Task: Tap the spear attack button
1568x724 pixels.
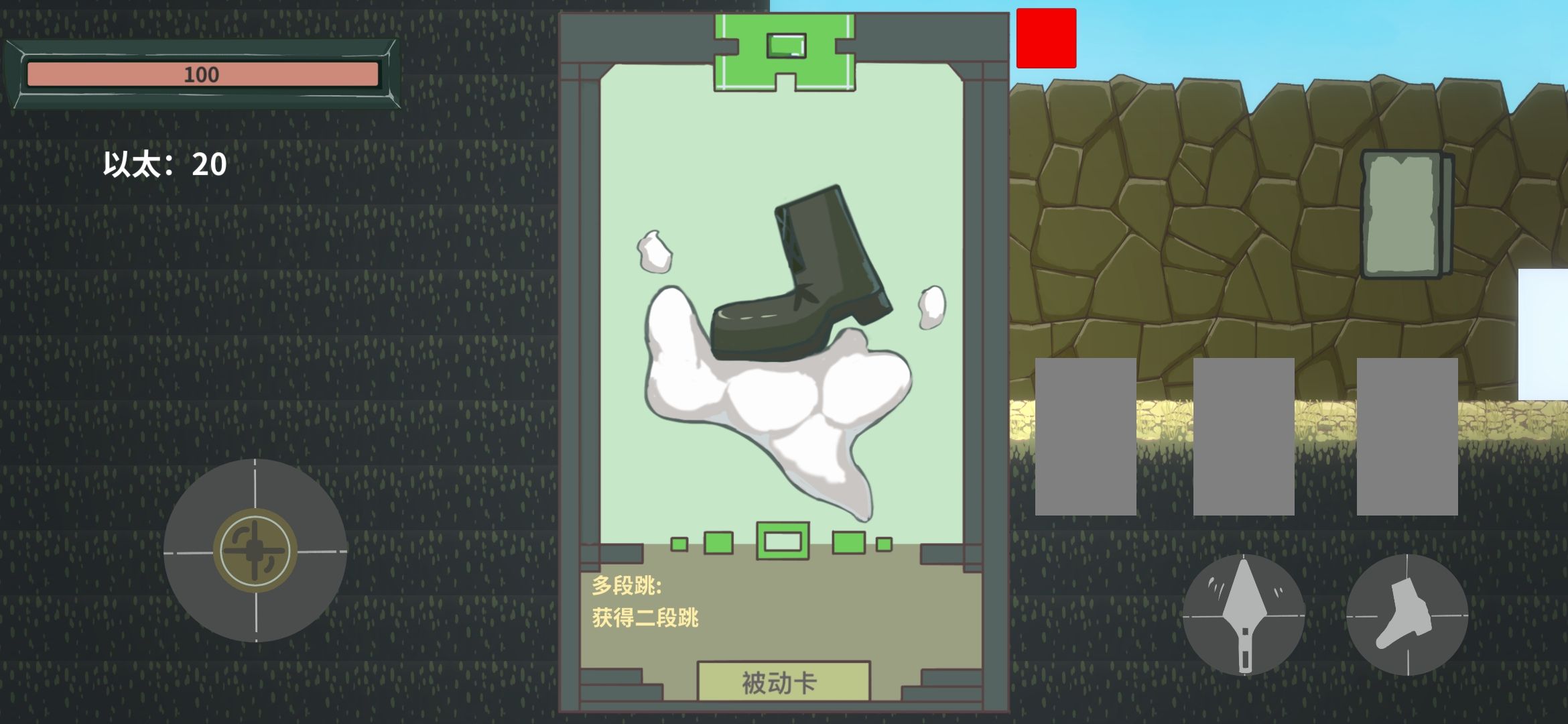Action: (1244, 615)
